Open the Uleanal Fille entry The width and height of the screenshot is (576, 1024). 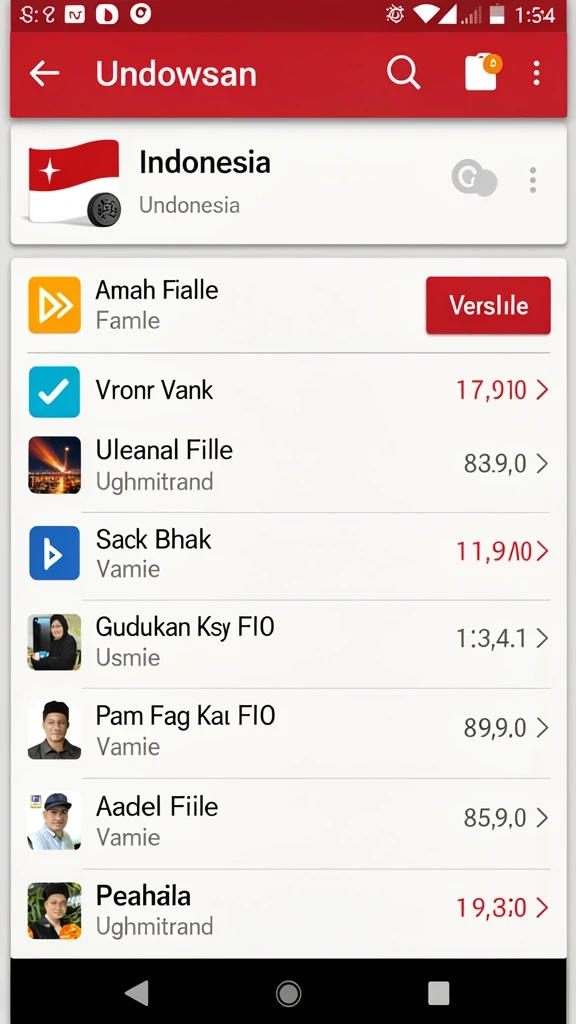click(x=288, y=464)
